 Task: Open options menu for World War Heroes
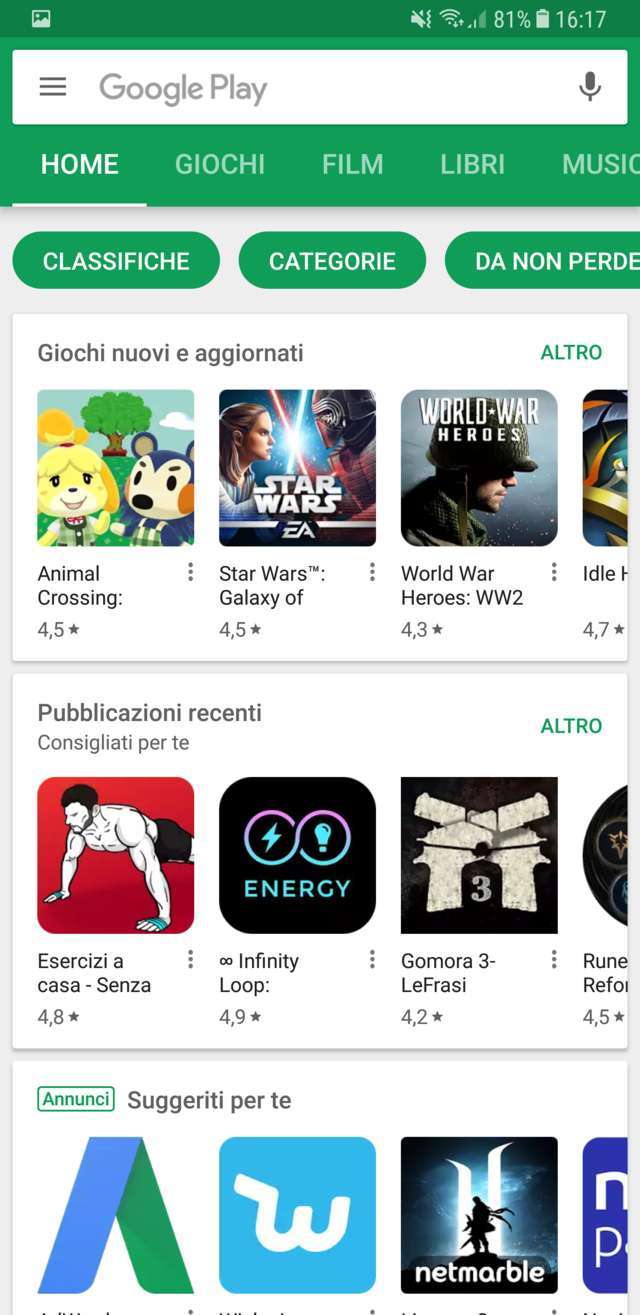554,572
